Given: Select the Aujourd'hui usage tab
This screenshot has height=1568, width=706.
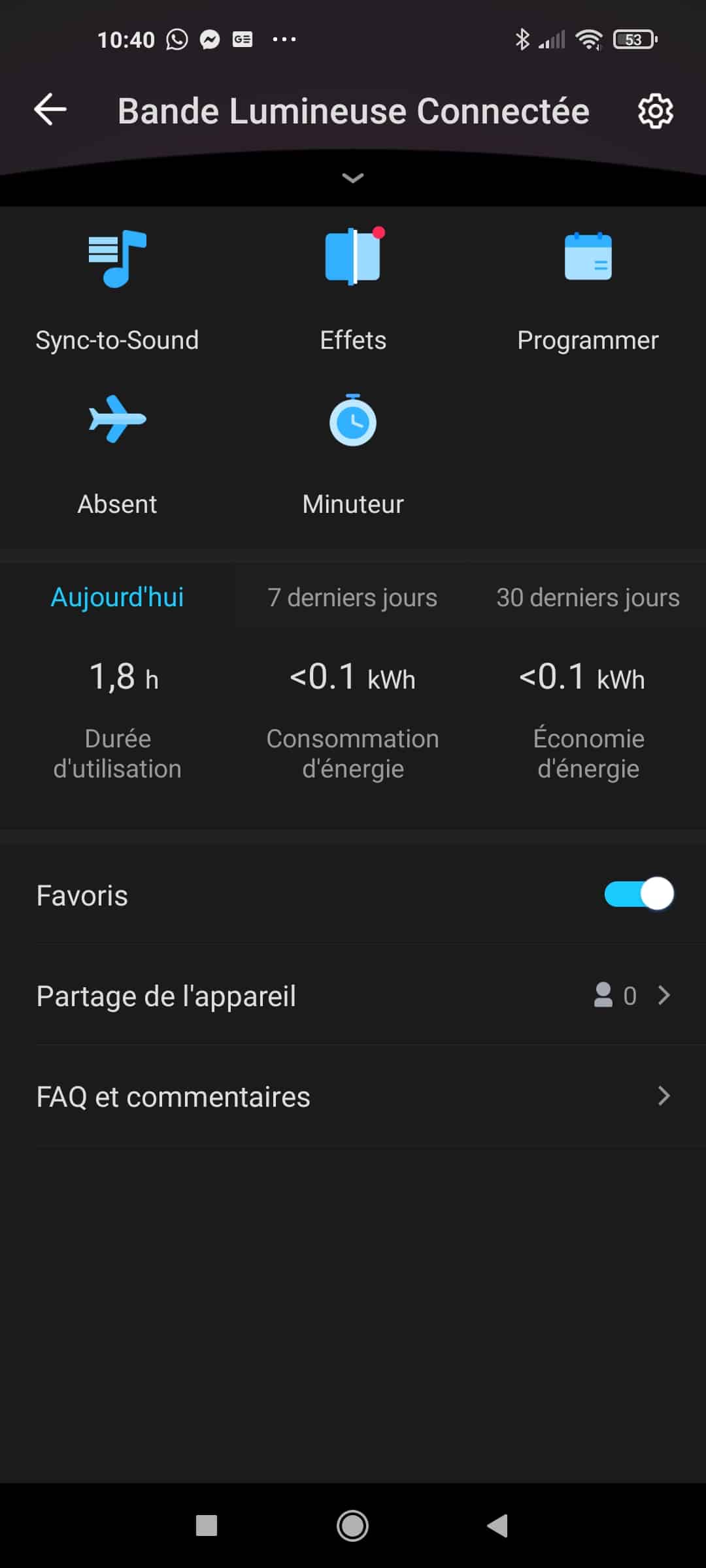Looking at the screenshot, I should 118,597.
